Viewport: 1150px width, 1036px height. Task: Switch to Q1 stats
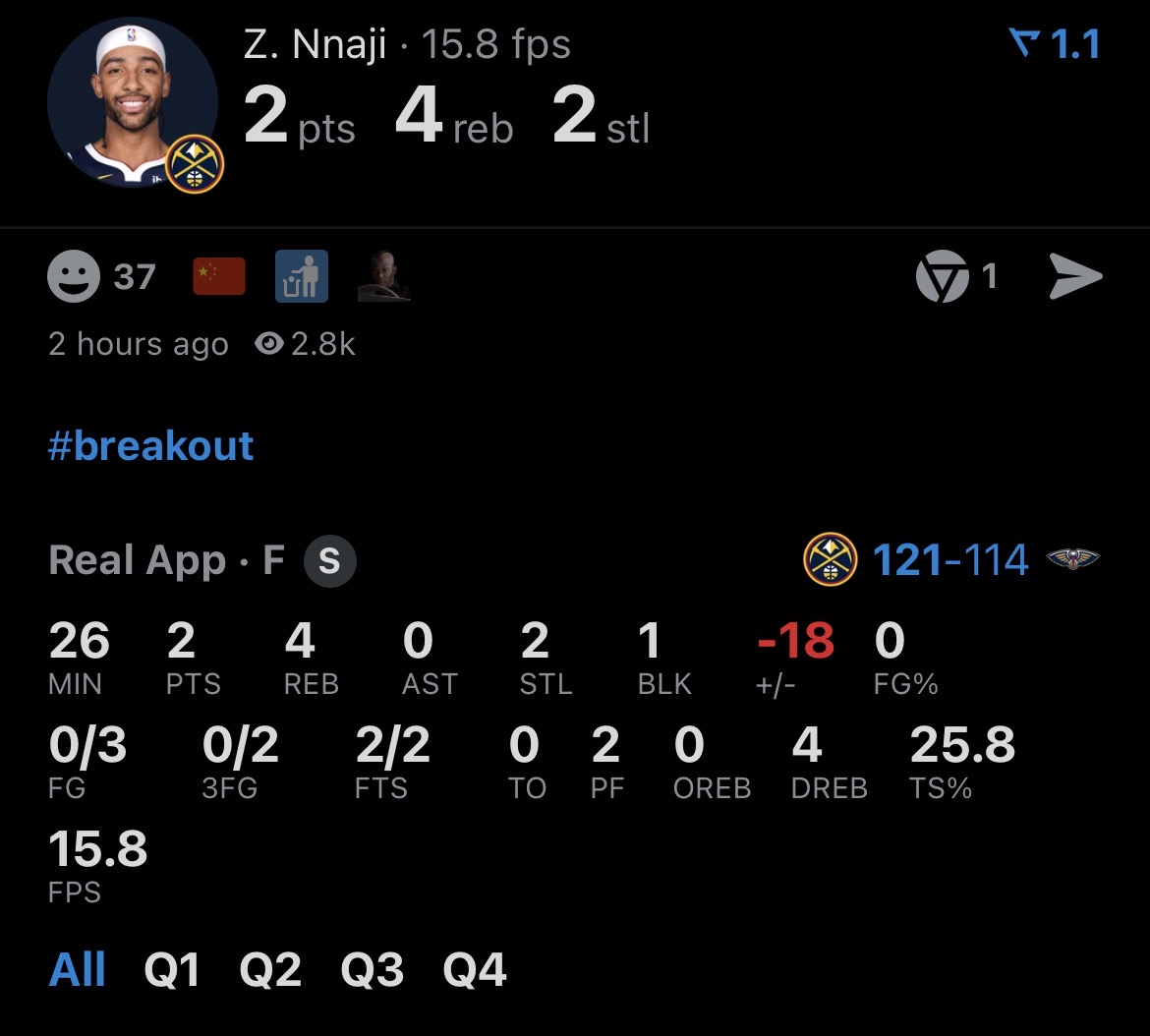[x=172, y=970]
